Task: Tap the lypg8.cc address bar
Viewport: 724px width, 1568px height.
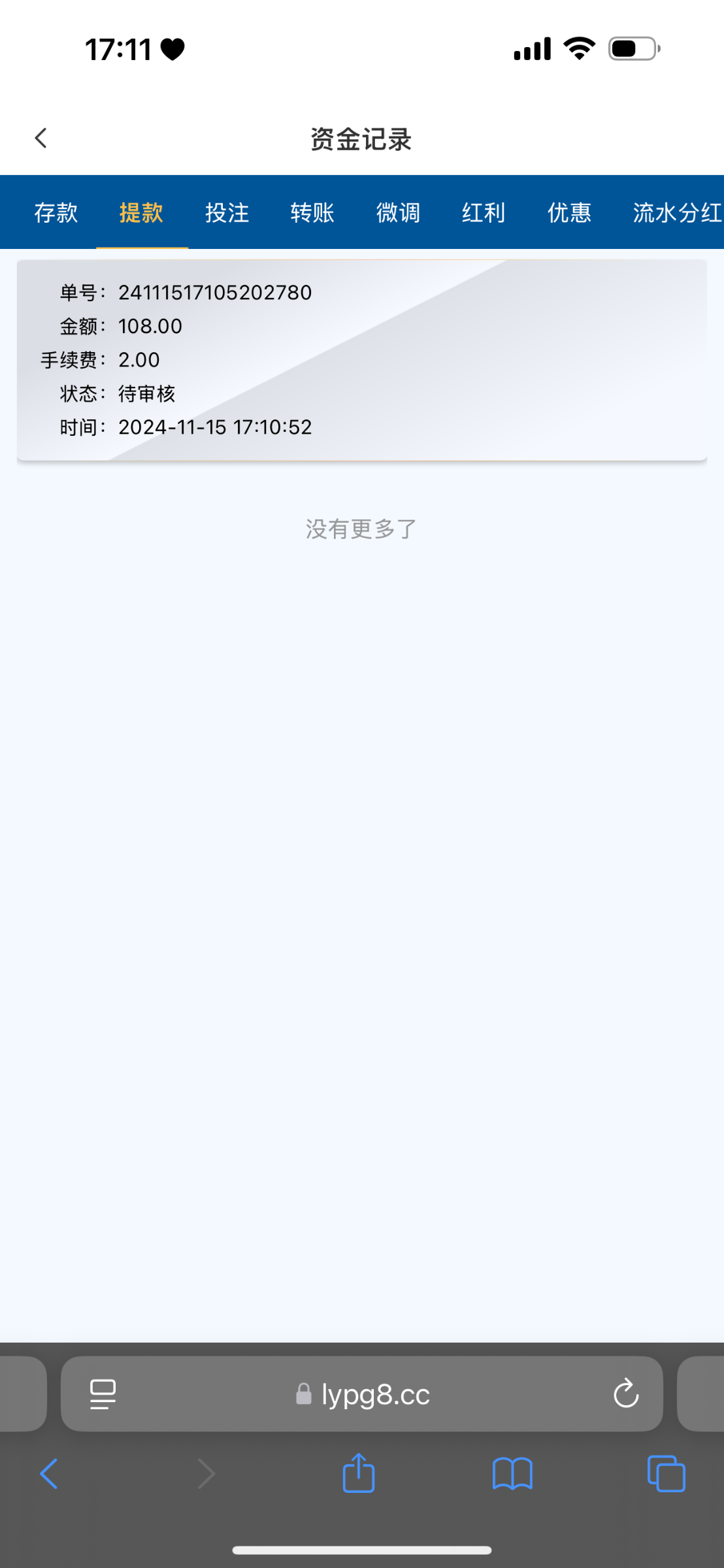Action: 362,1394
